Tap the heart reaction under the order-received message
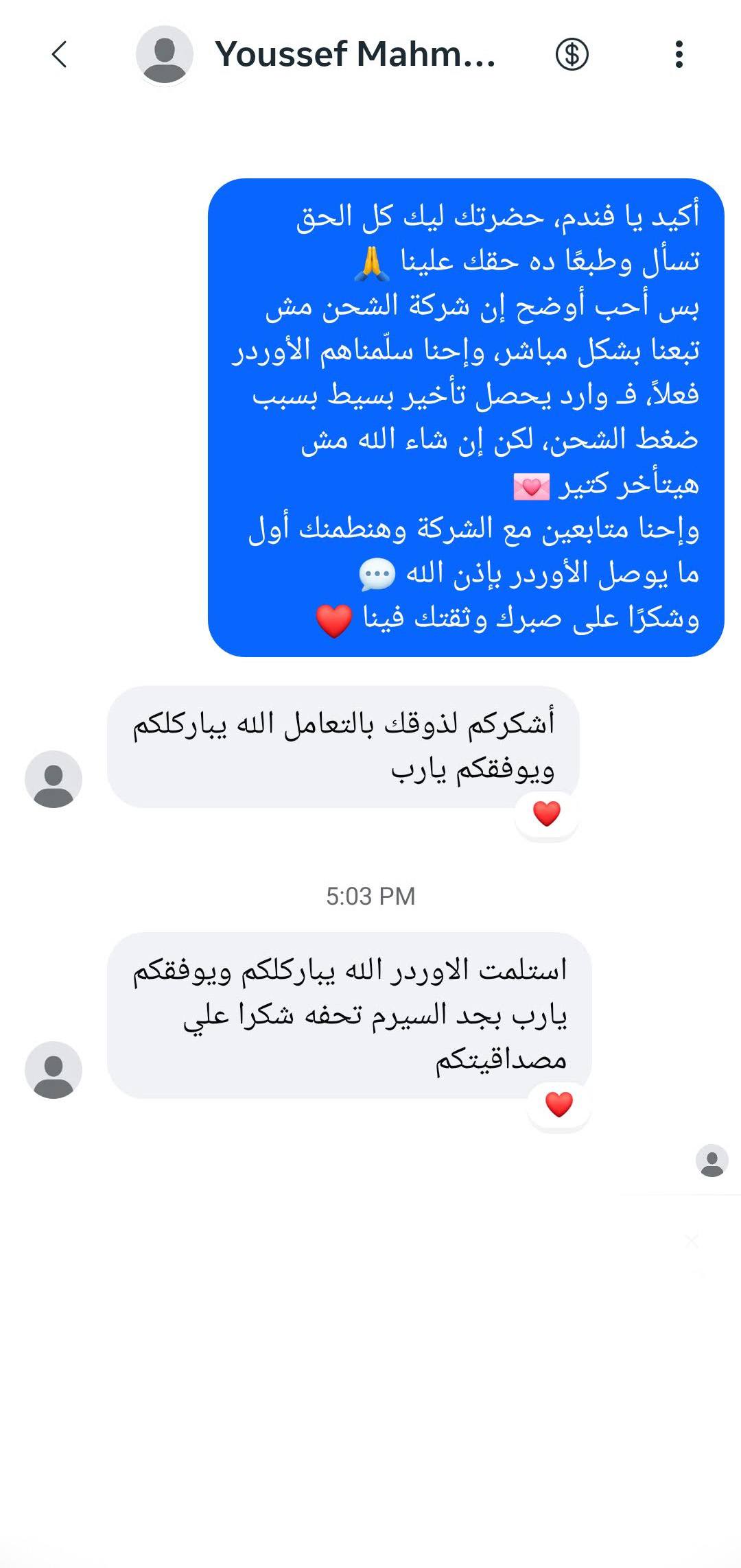 (x=558, y=1105)
